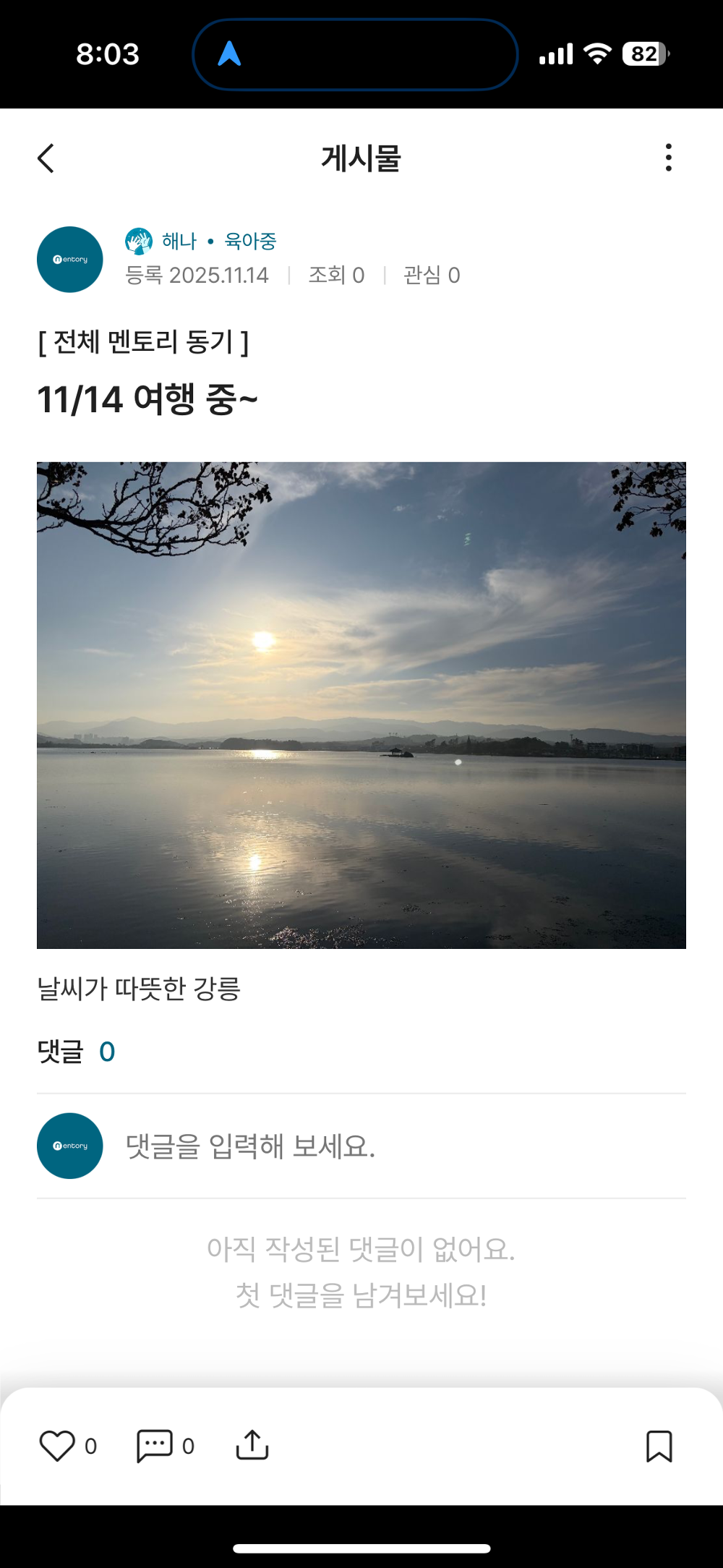Screen dimensions: 723x1568
Task: Open post options with the three-dot icon
Action: (667, 158)
